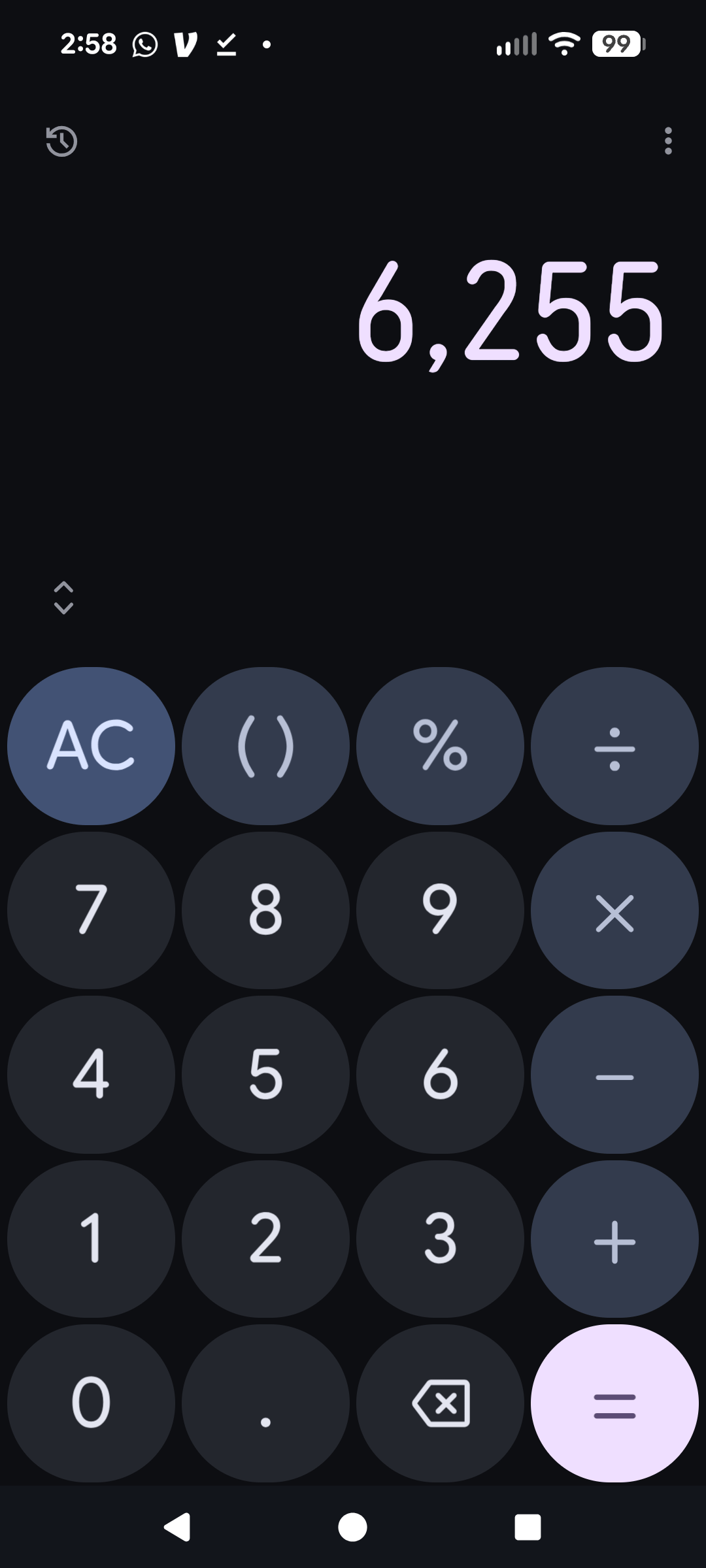Delete the last digit with backspace
Screen dimensions: 706x1568
(440, 1403)
